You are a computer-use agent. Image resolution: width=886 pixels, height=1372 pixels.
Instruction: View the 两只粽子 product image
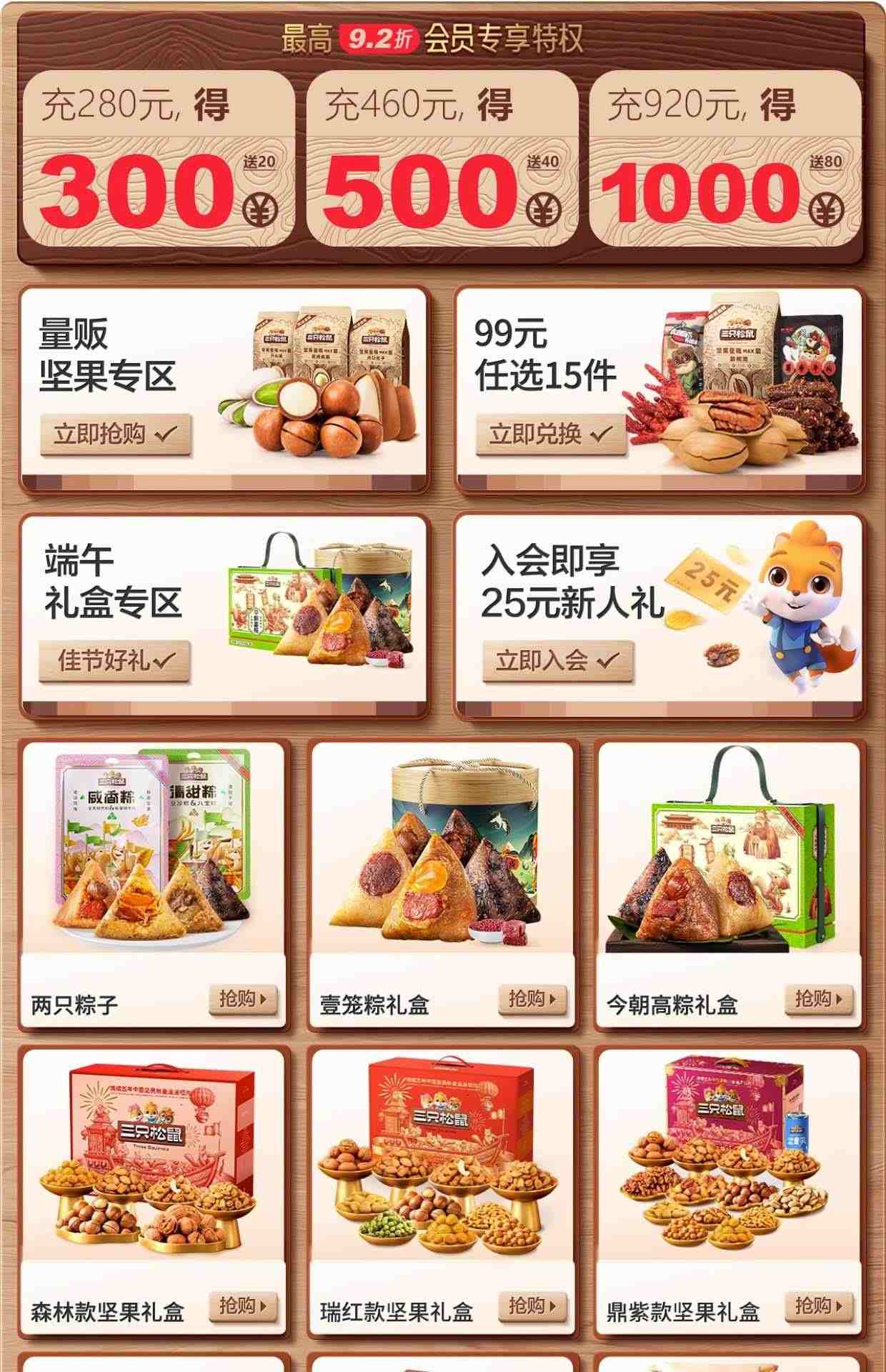(154, 850)
